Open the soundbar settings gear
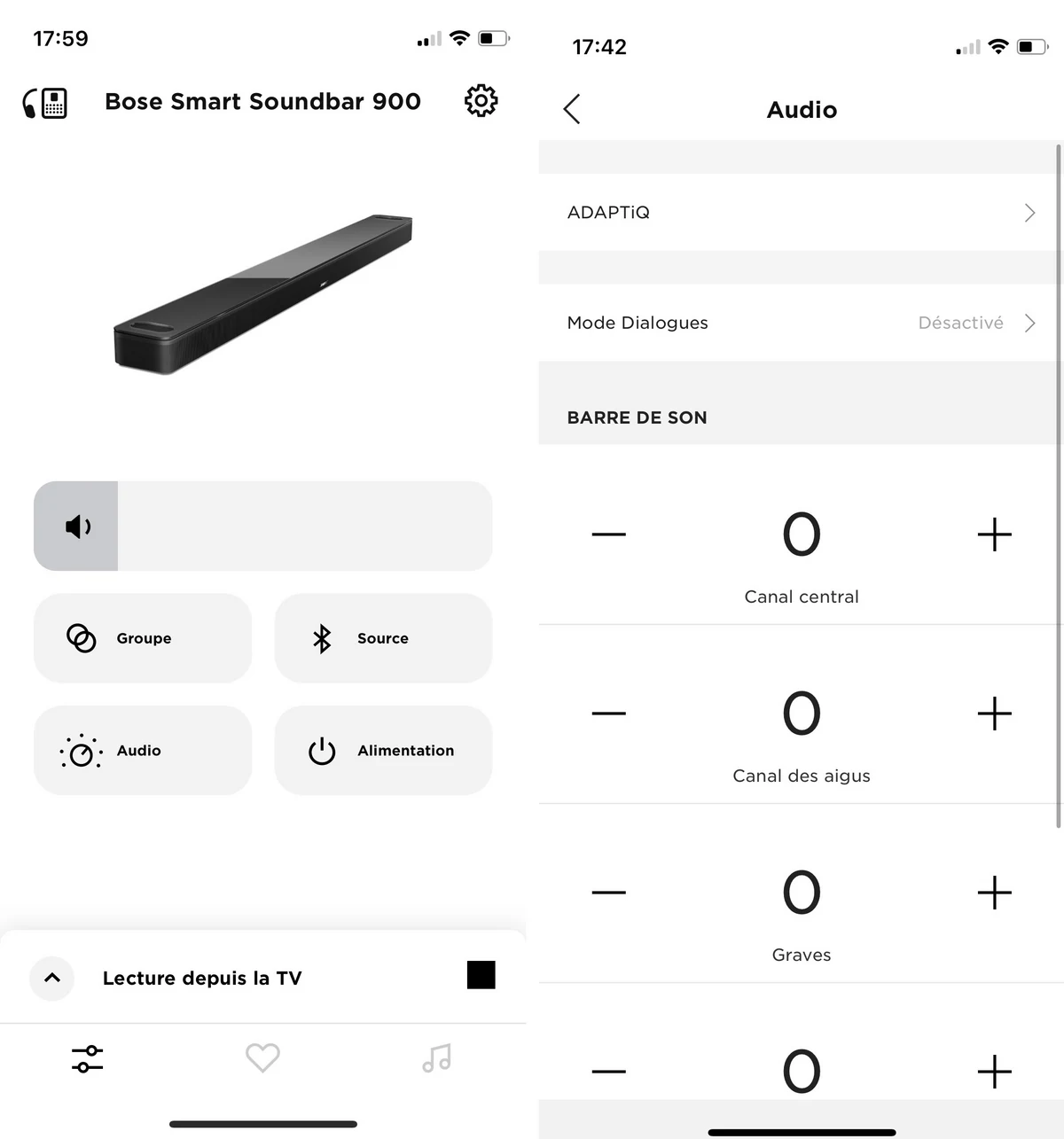 click(x=481, y=101)
